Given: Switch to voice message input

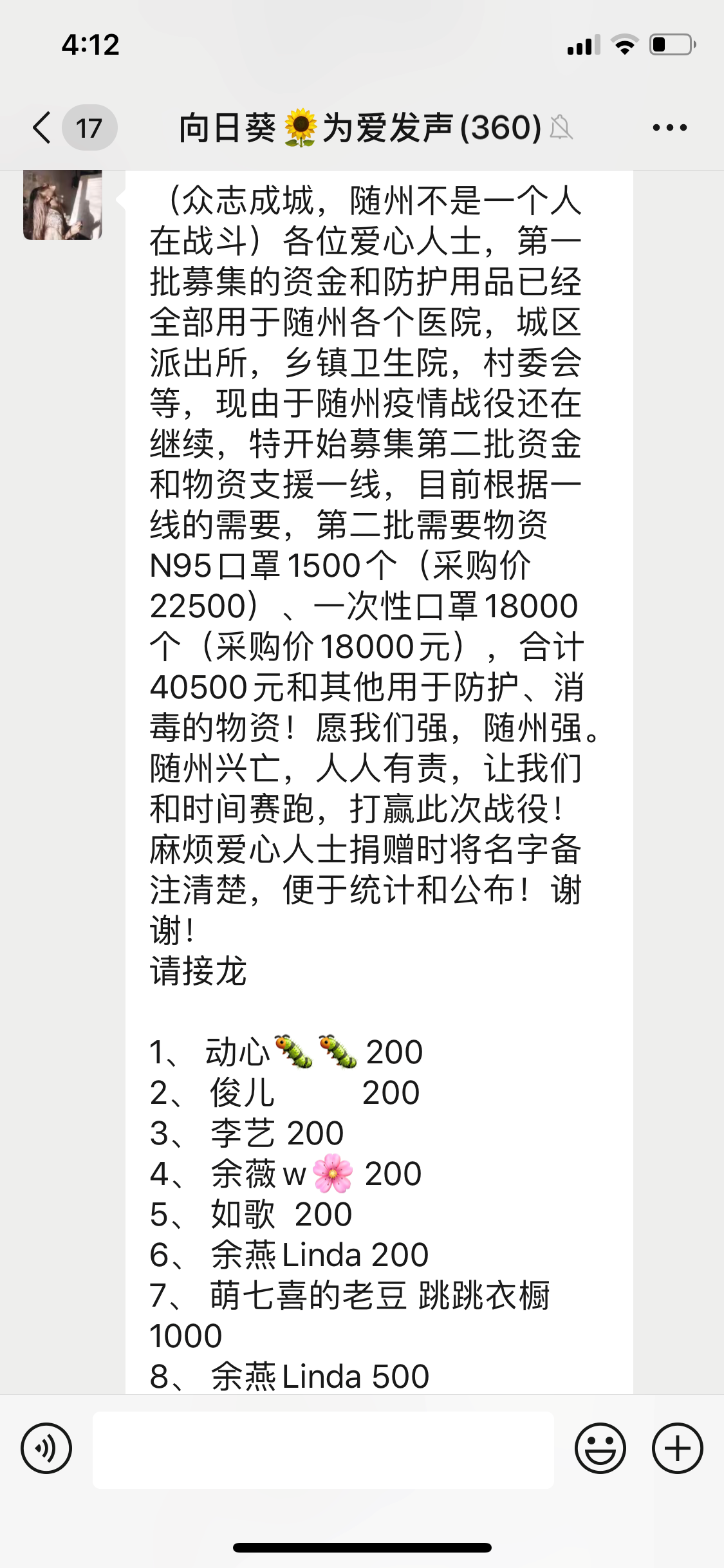Looking at the screenshot, I should point(46,1448).
